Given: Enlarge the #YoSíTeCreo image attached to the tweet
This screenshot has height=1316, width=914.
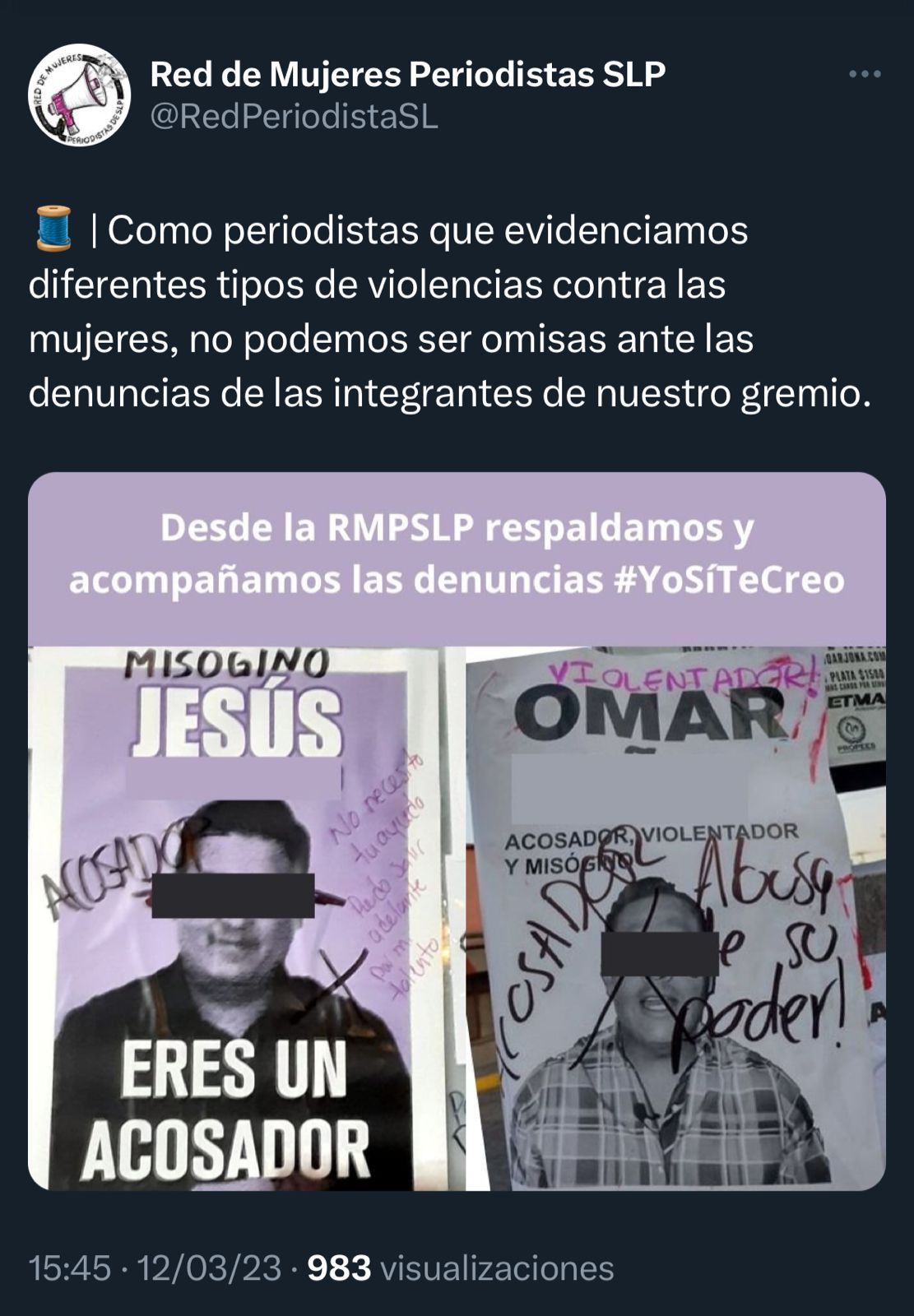Looking at the screenshot, I should pyautogui.click(x=457, y=831).
